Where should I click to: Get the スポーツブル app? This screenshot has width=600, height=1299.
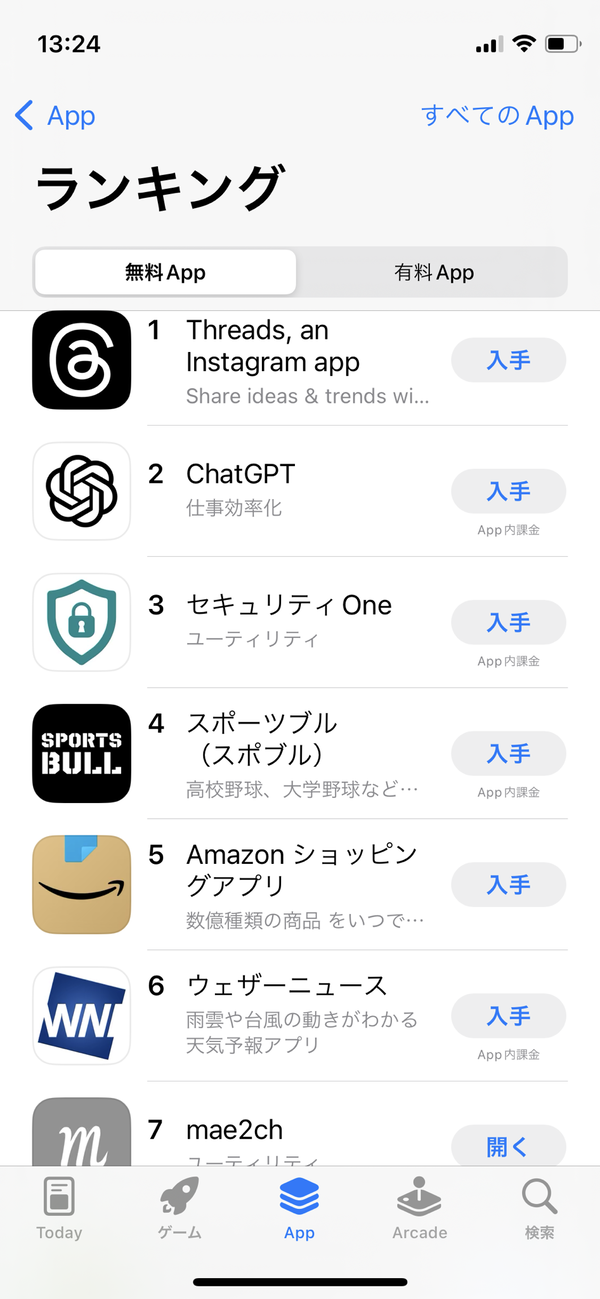pos(508,753)
